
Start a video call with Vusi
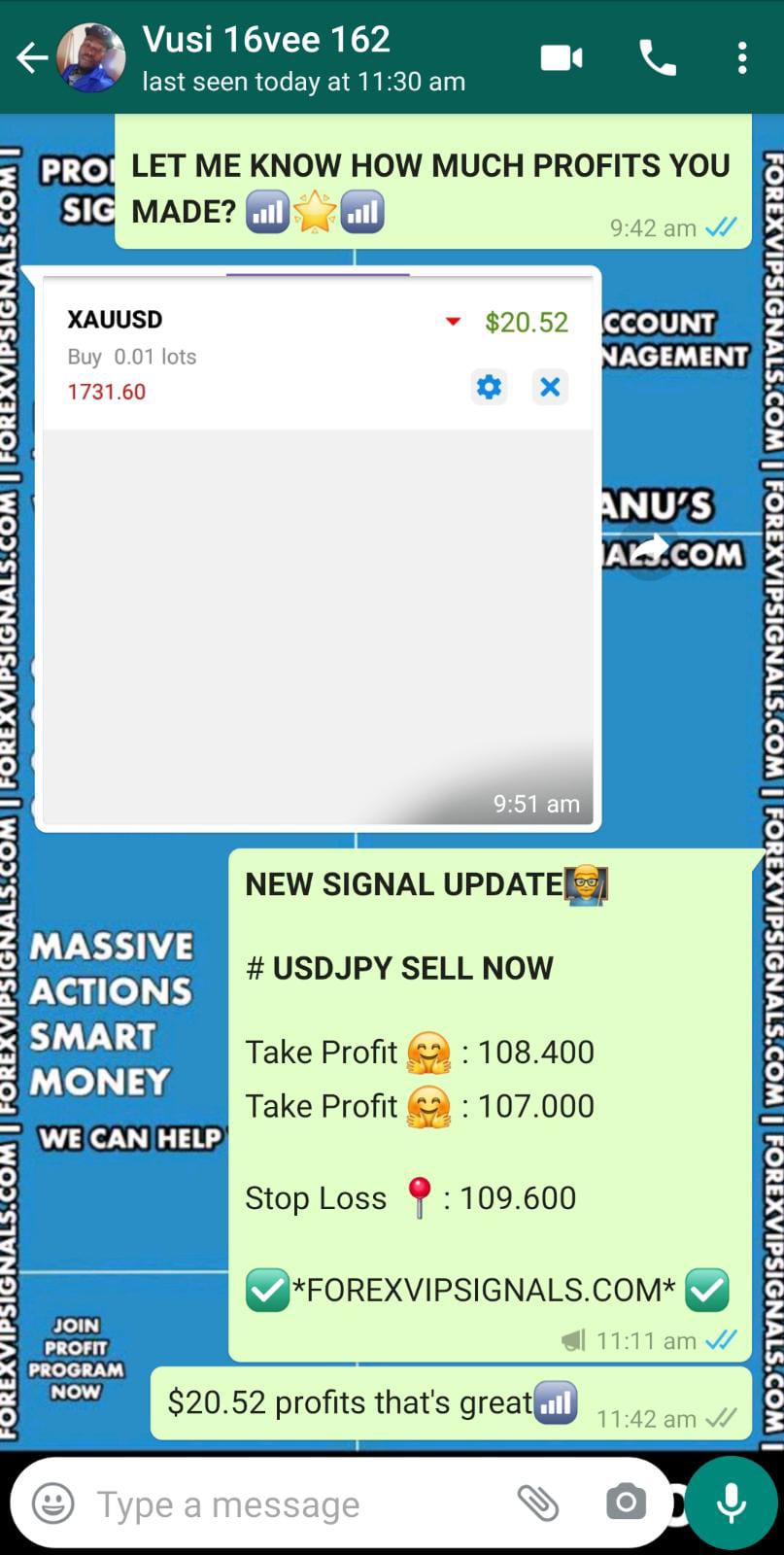(x=561, y=58)
